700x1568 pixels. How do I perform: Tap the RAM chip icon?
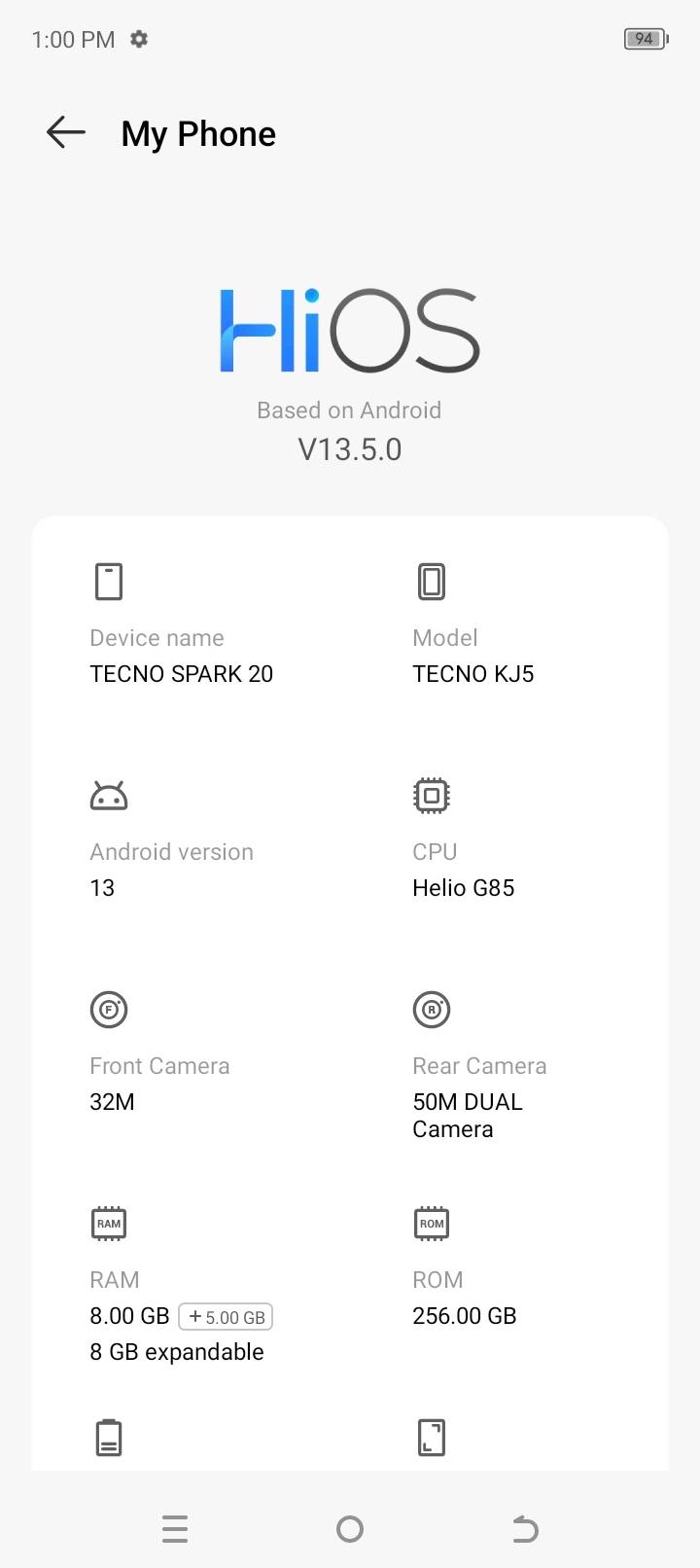pos(108,1223)
